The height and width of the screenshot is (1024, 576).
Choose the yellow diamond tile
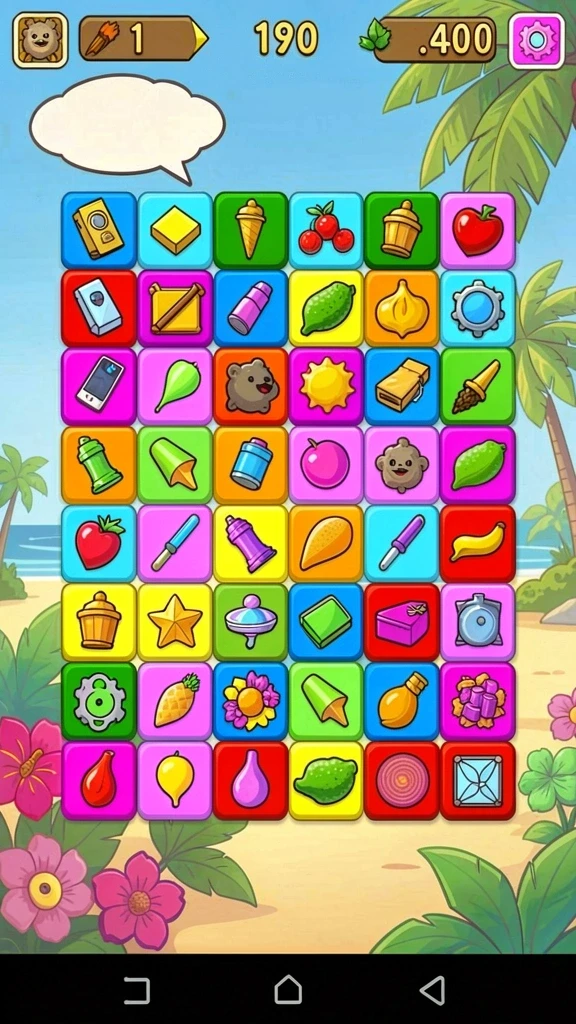pyautogui.click(x=175, y=231)
